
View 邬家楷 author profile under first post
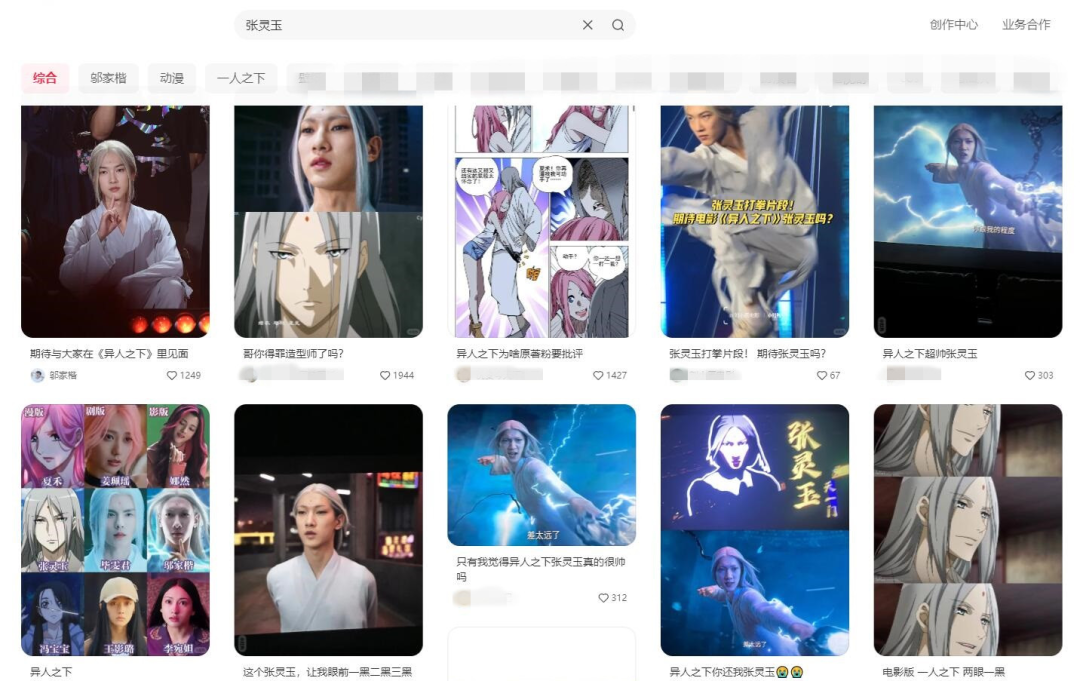tap(55, 375)
